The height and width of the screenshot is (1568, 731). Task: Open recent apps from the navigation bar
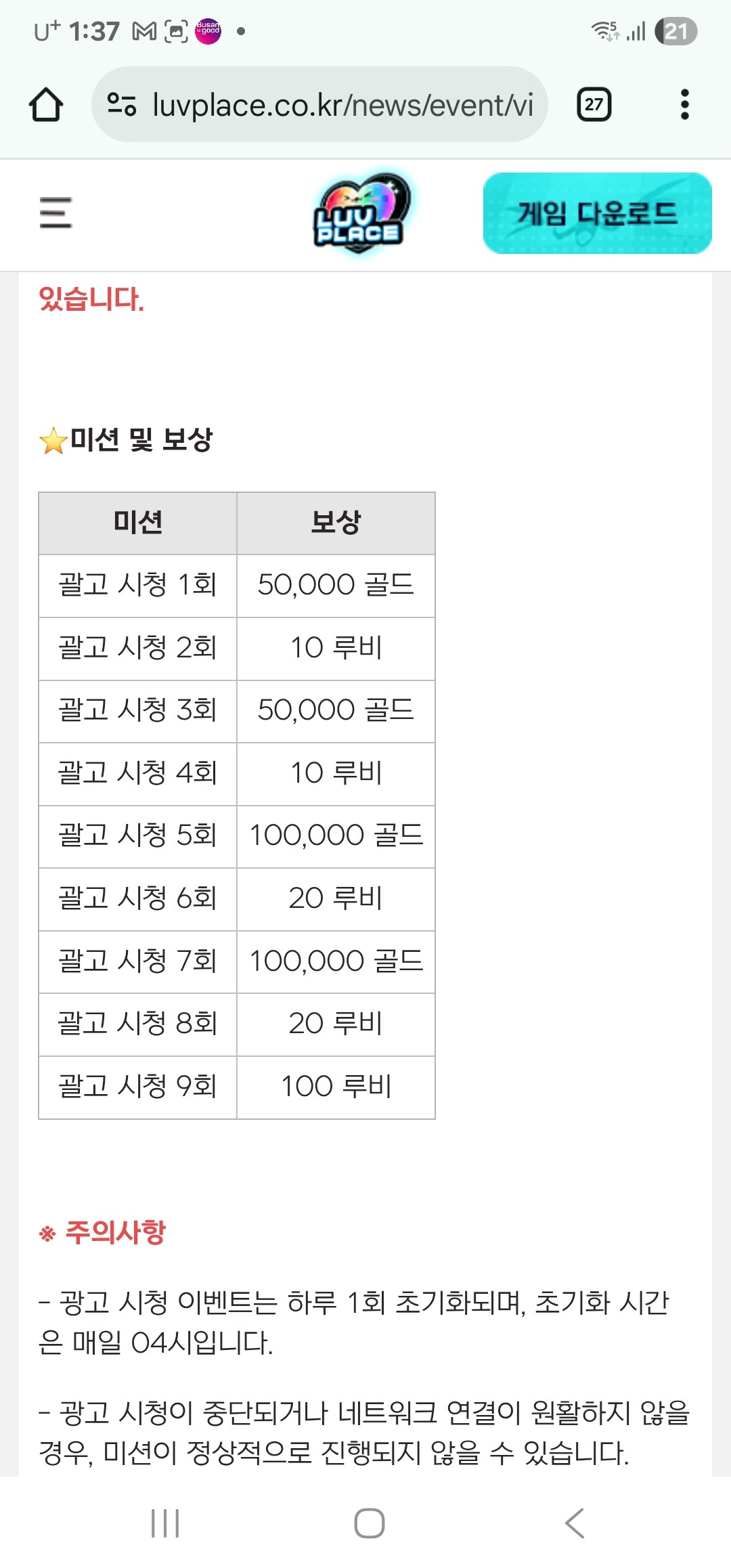(x=165, y=1523)
